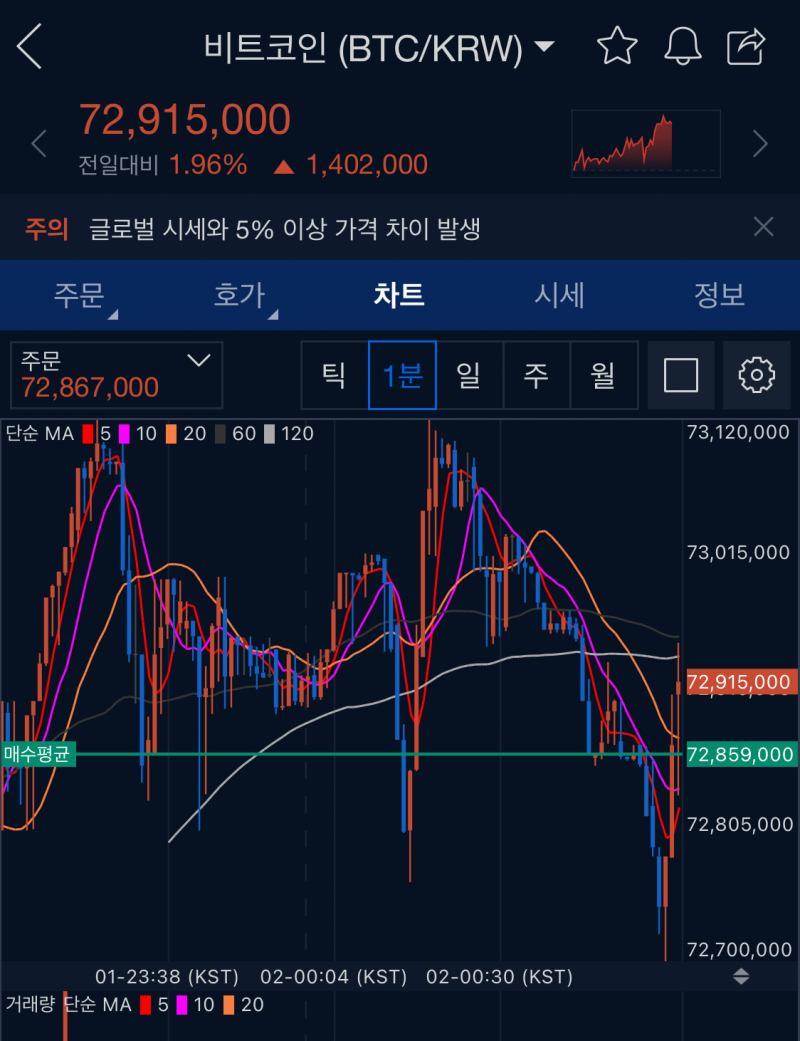This screenshot has height=1041, width=800.
Task: Open chart settings with the gear icon
Action: click(x=757, y=375)
